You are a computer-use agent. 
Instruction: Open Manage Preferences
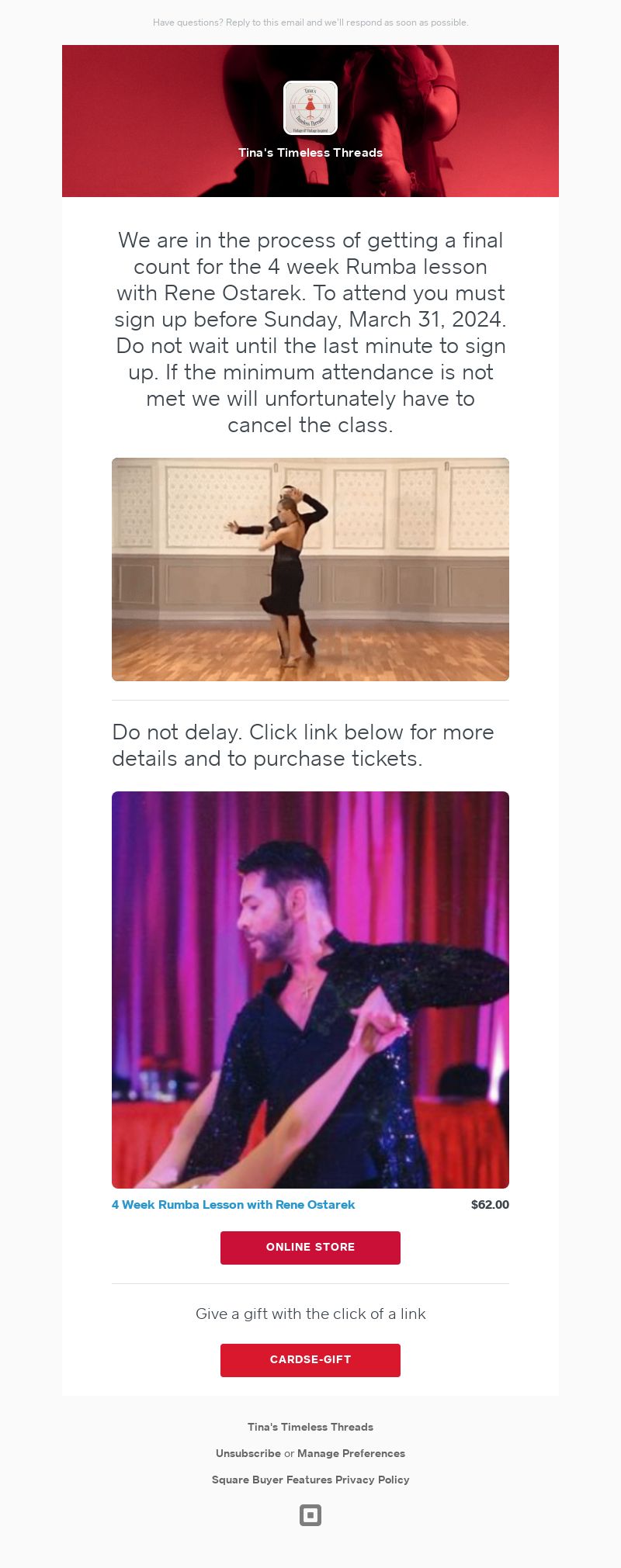[x=351, y=1453]
